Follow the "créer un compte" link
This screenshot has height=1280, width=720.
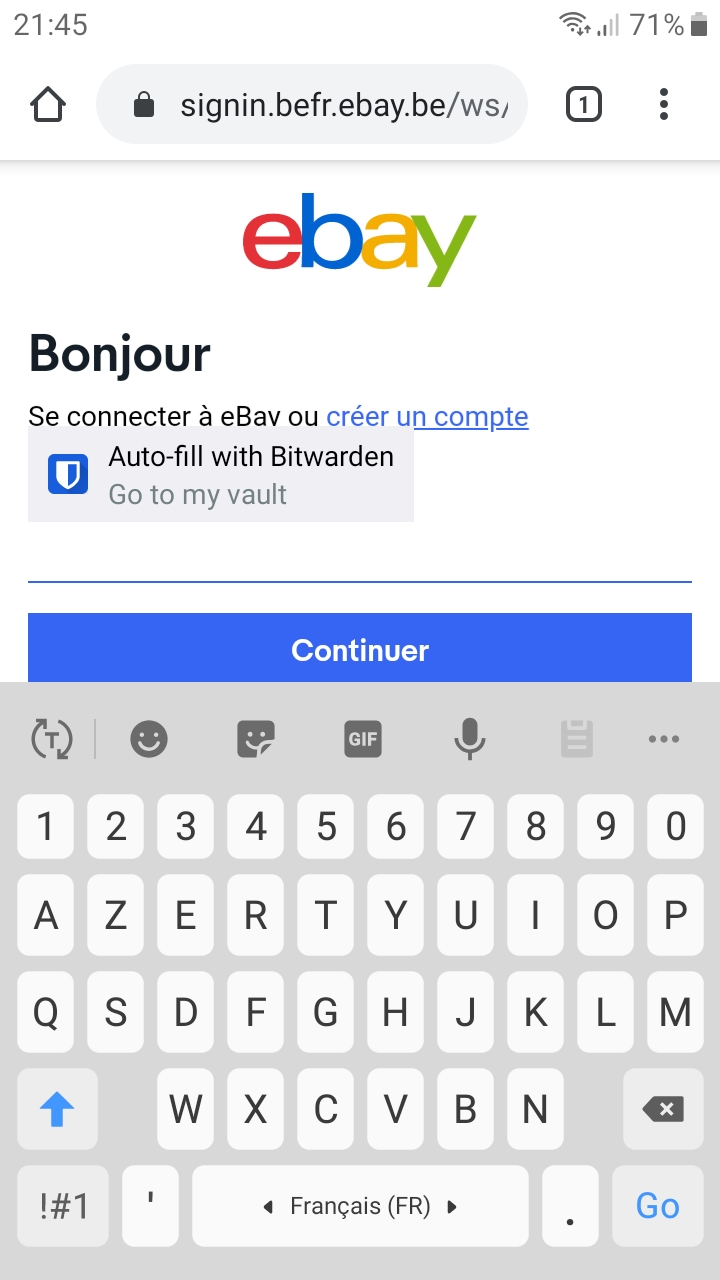427,416
